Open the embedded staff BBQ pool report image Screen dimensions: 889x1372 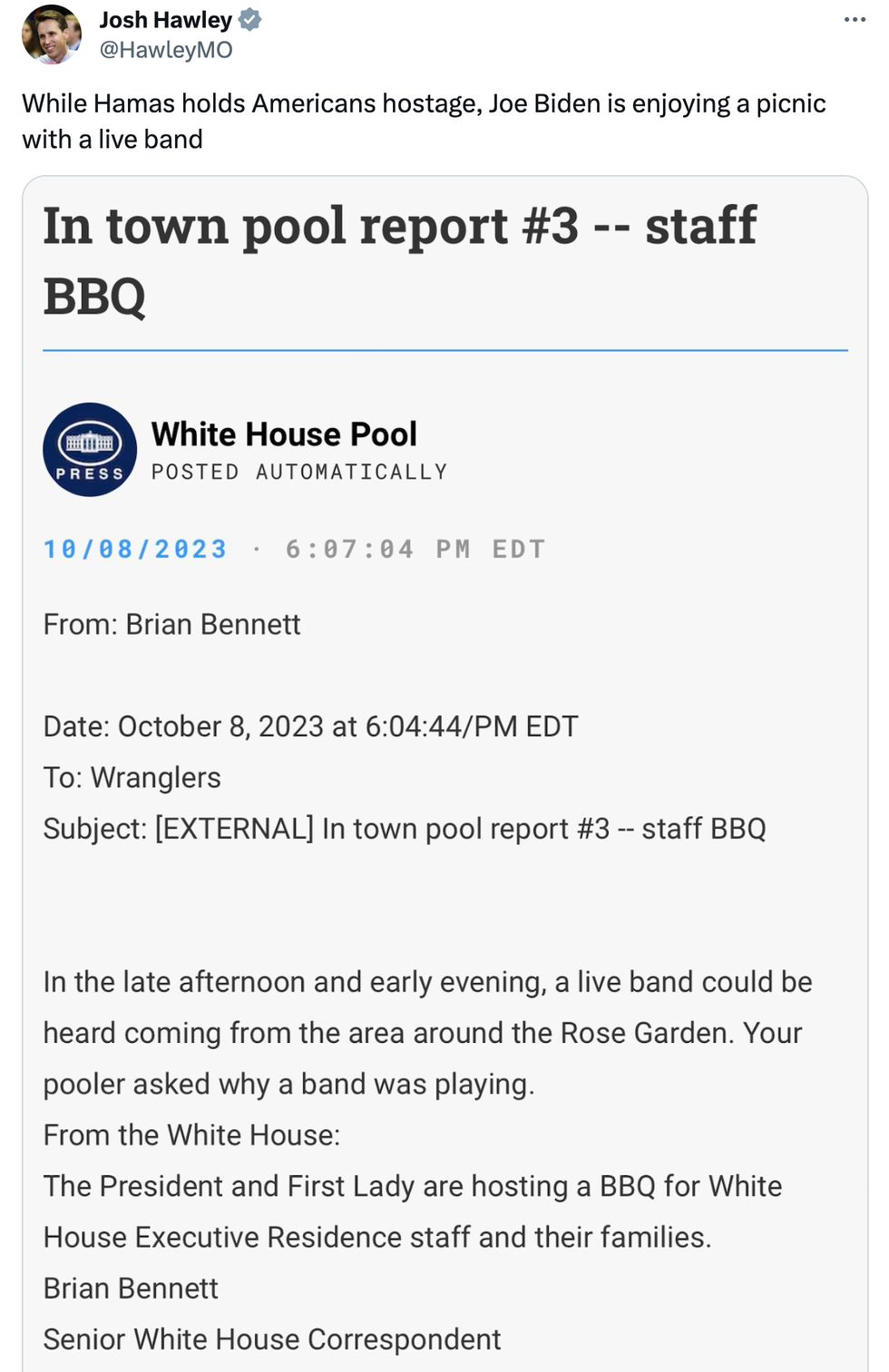444,771
